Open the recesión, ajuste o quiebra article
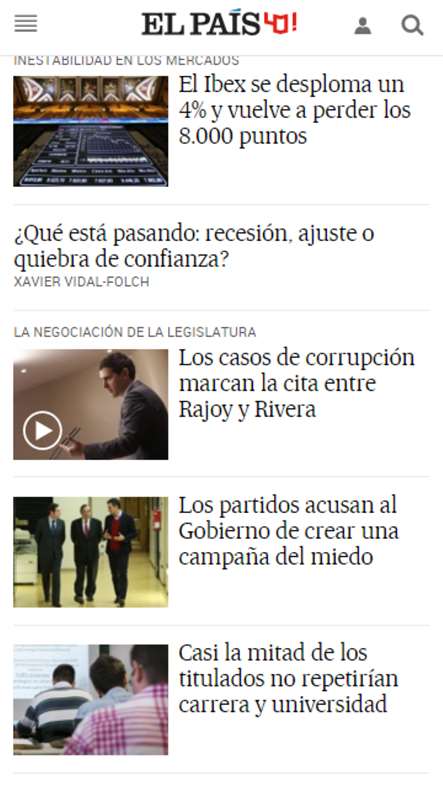The height and width of the screenshot is (788, 443). tap(194, 246)
